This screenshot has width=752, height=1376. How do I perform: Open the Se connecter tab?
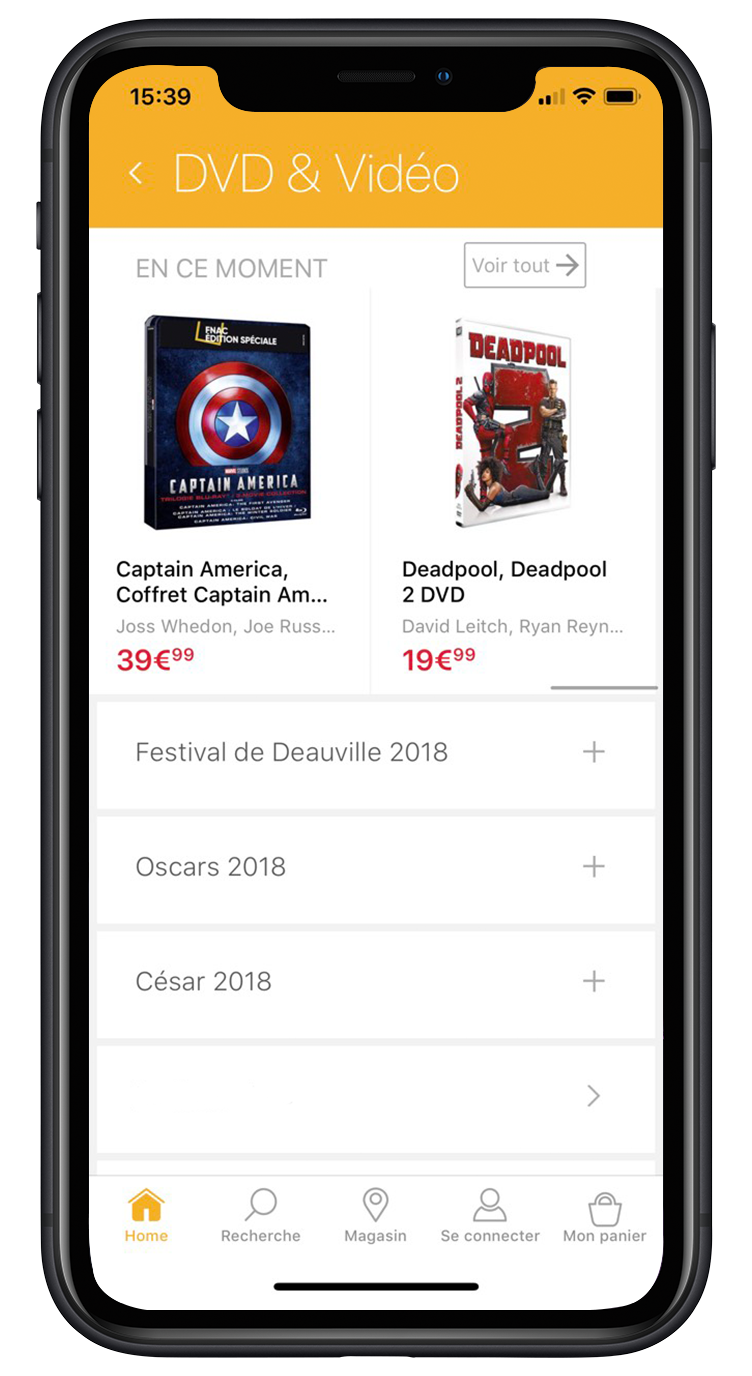489,1216
